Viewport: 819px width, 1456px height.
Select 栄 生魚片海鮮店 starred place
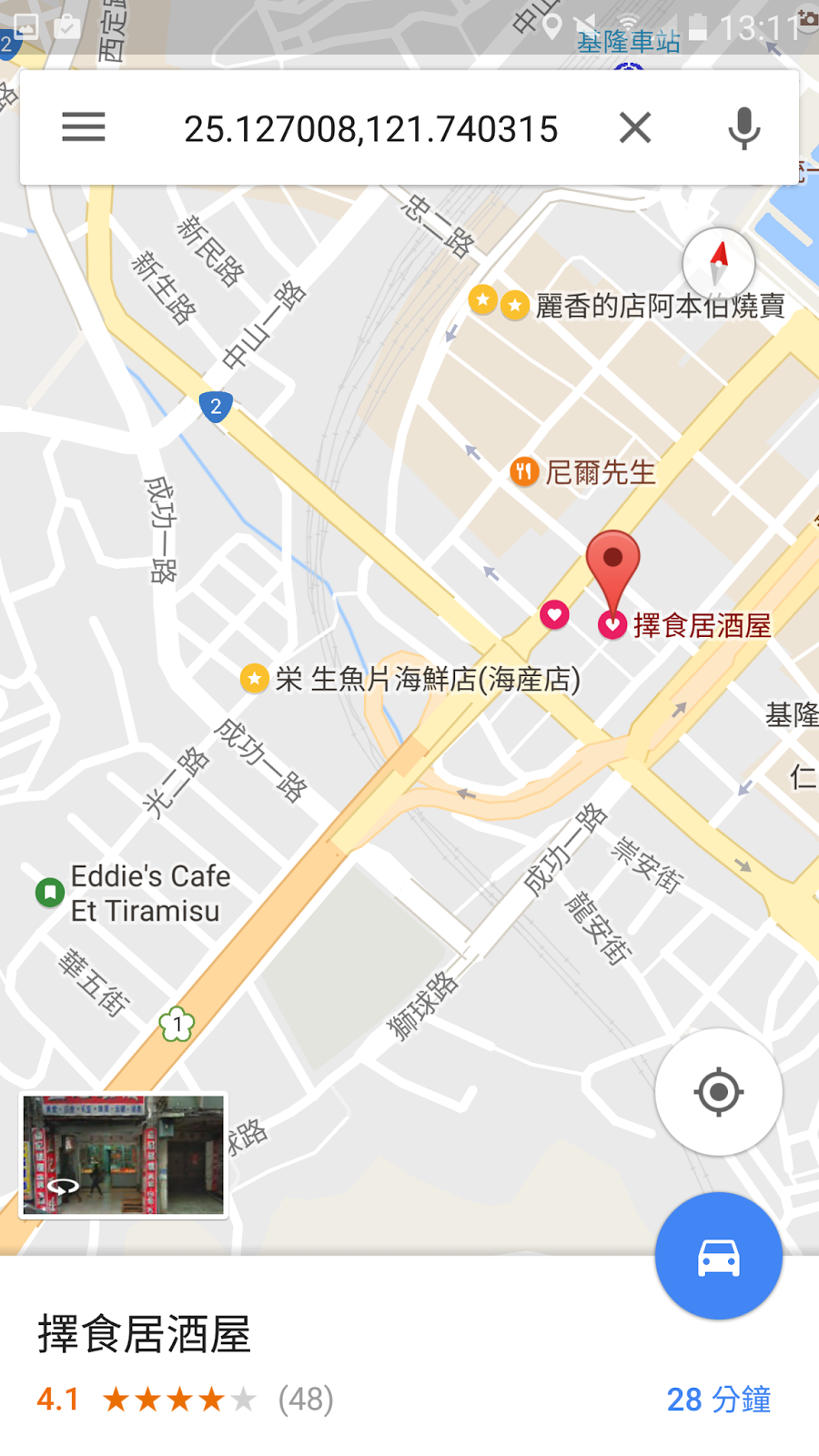(x=254, y=678)
